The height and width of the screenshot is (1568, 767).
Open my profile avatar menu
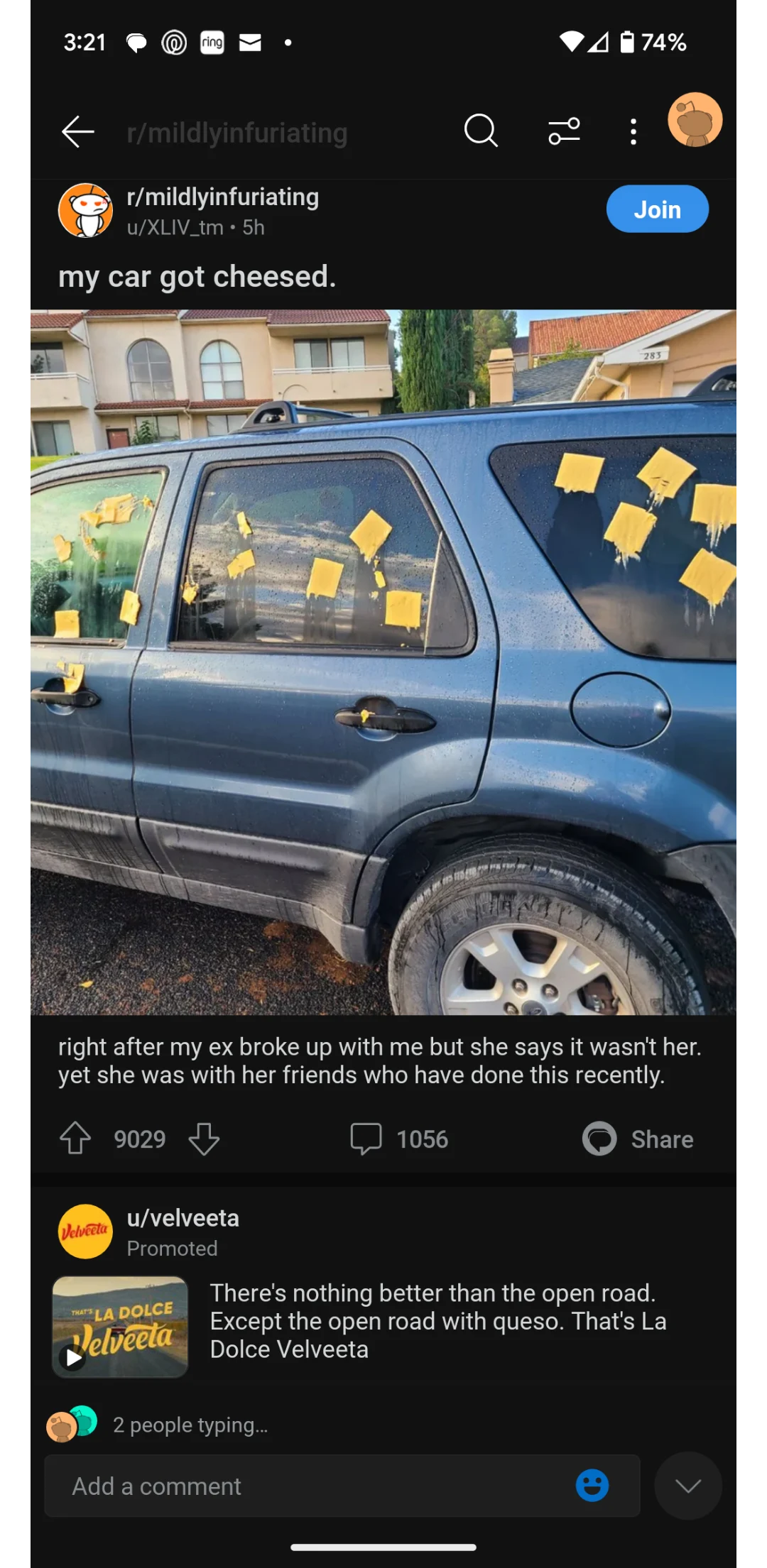click(x=695, y=120)
